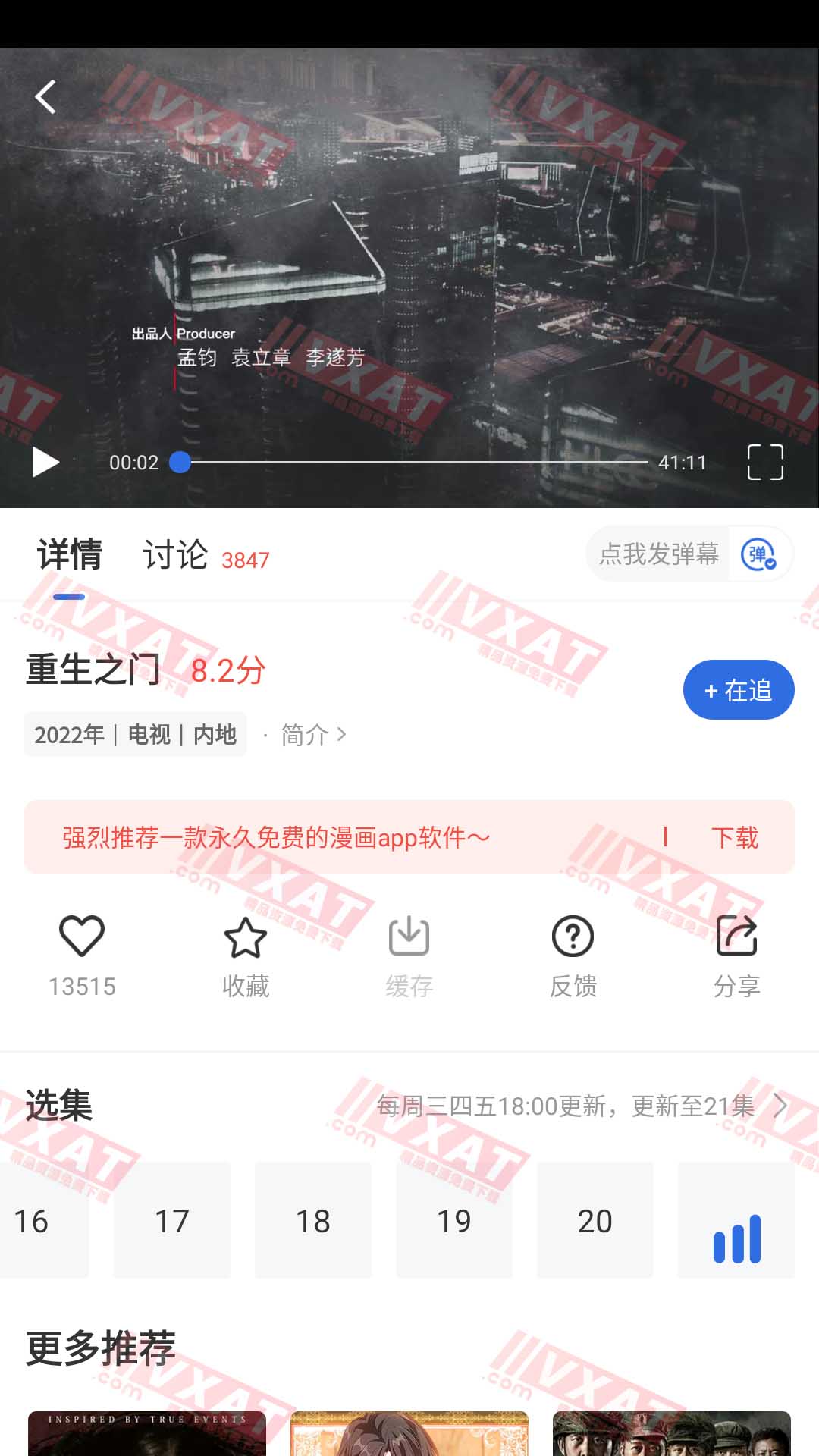Viewport: 819px width, 1456px height.
Task: Select episode 17
Action: click(x=172, y=1220)
